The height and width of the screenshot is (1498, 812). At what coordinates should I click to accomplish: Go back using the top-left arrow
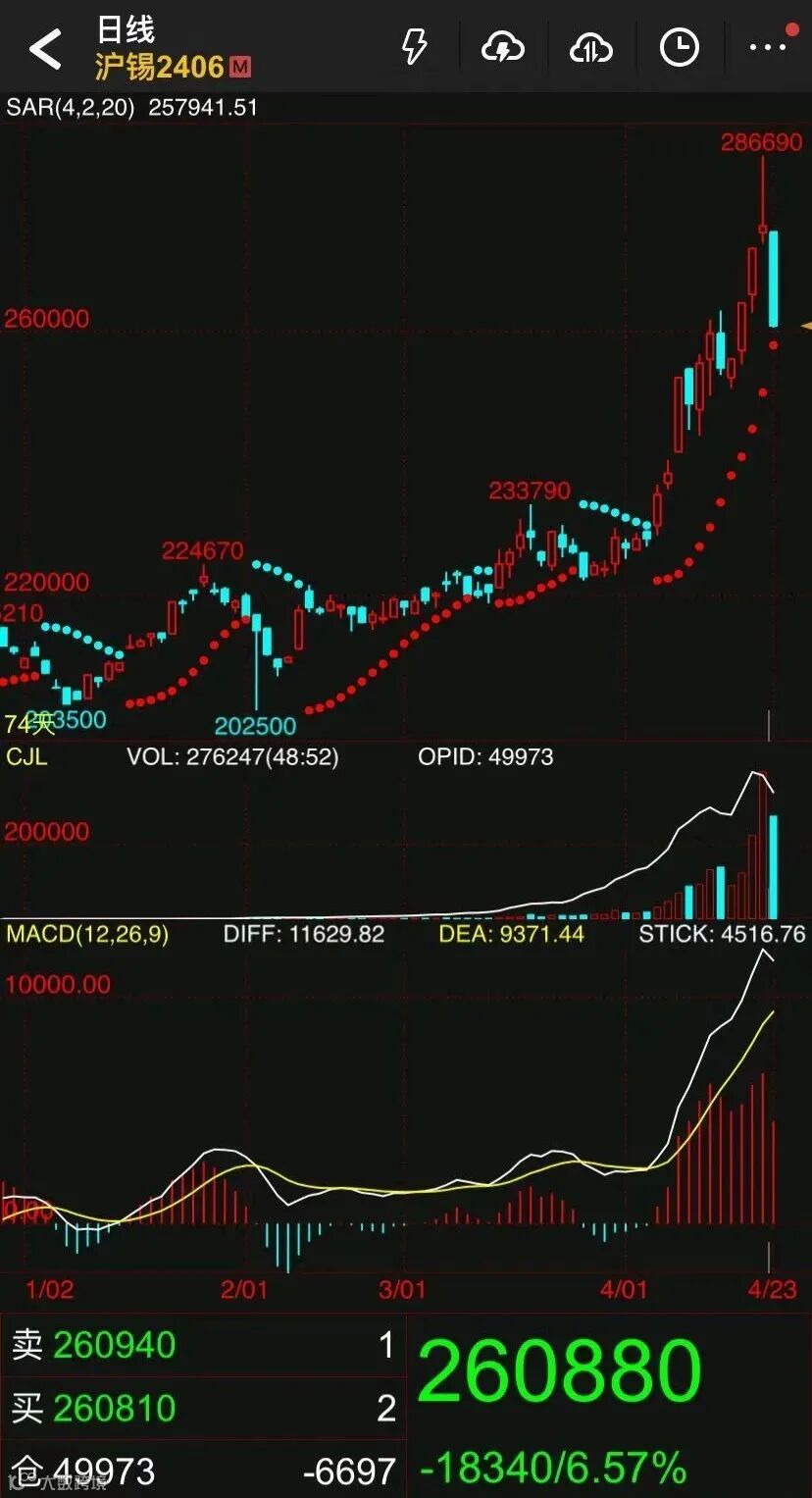[x=45, y=48]
